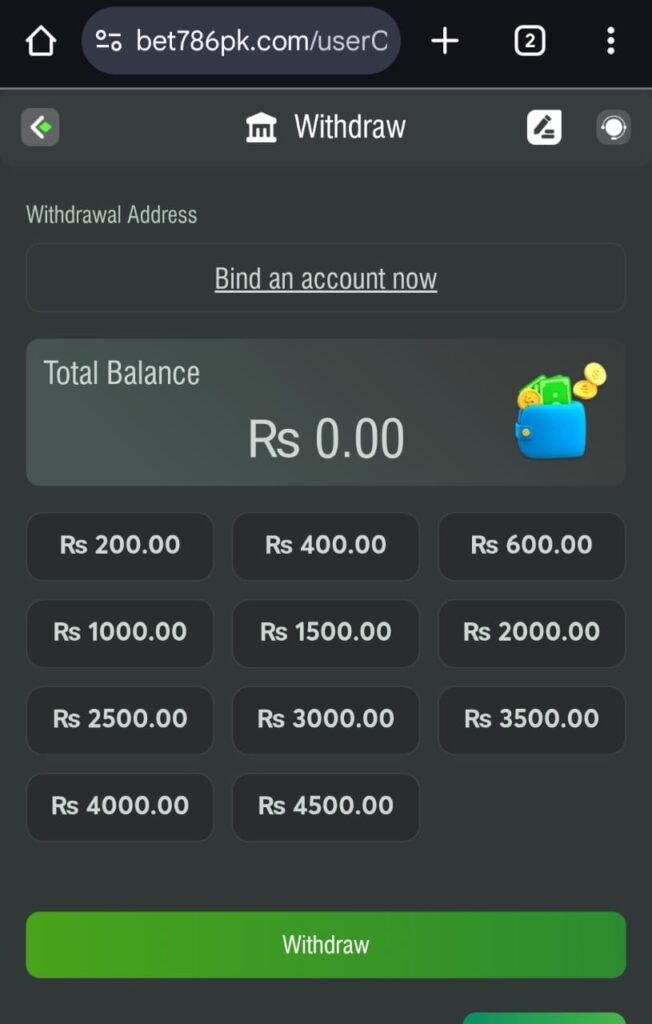The height and width of the screenshot is (1024, 652).
Task: Open the browser overflow menu
Action: tap(610, 41)
